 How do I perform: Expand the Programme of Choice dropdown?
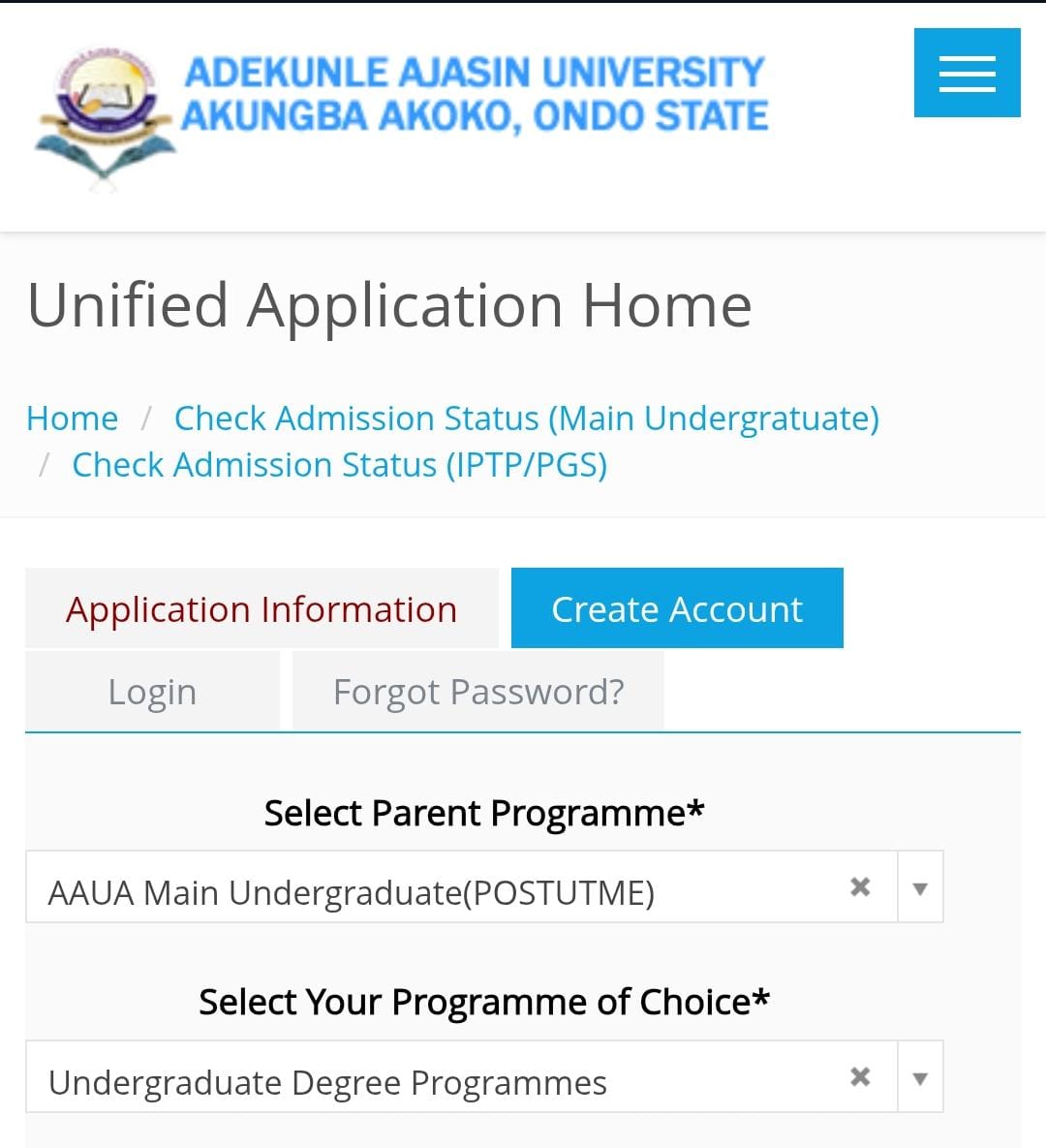pyautogui.click(x=920, y=1077)
